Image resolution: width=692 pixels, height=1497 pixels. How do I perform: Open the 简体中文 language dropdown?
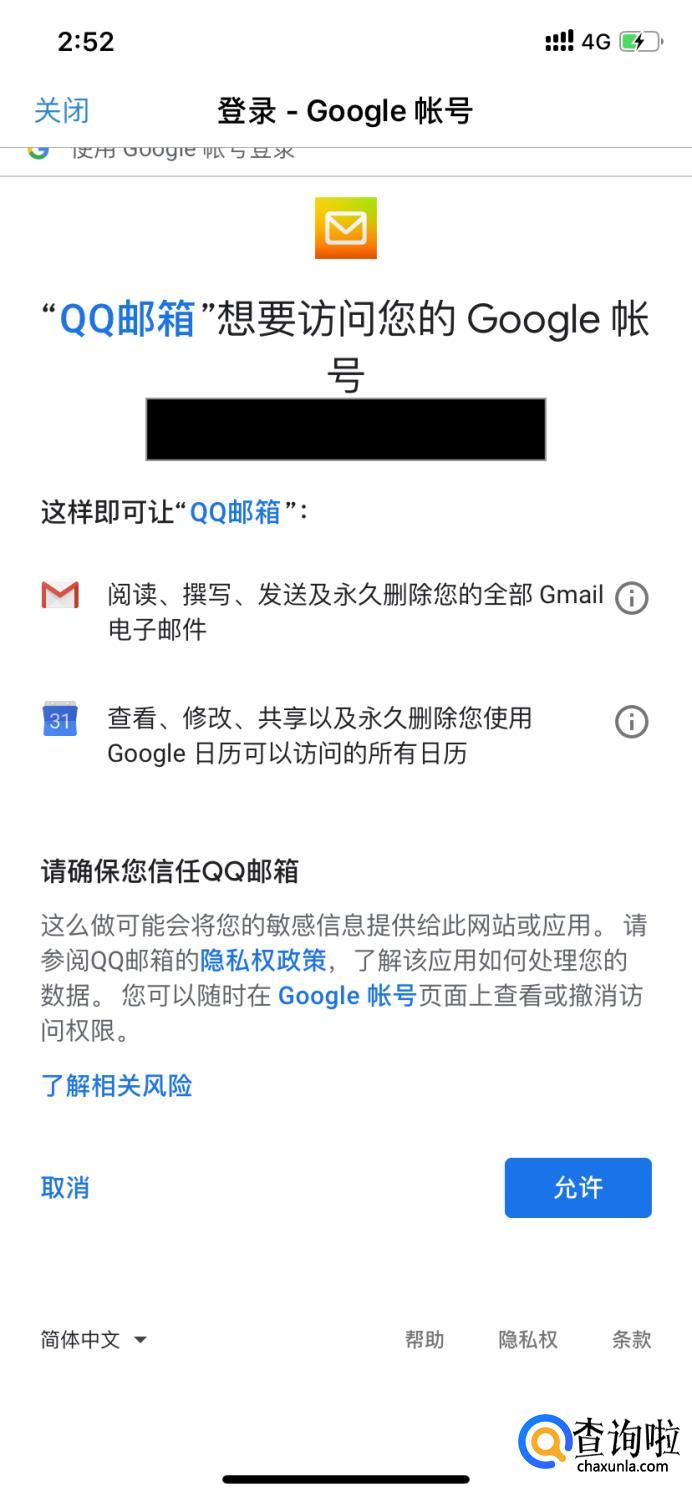(94, 1340)
